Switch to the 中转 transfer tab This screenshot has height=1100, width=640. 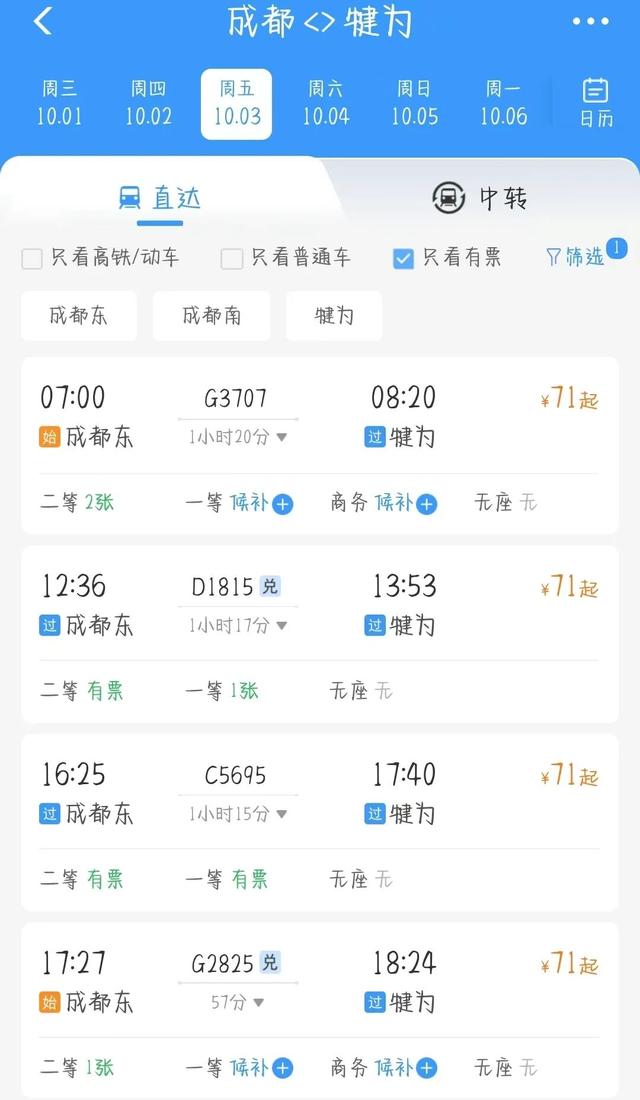(480, 198)
